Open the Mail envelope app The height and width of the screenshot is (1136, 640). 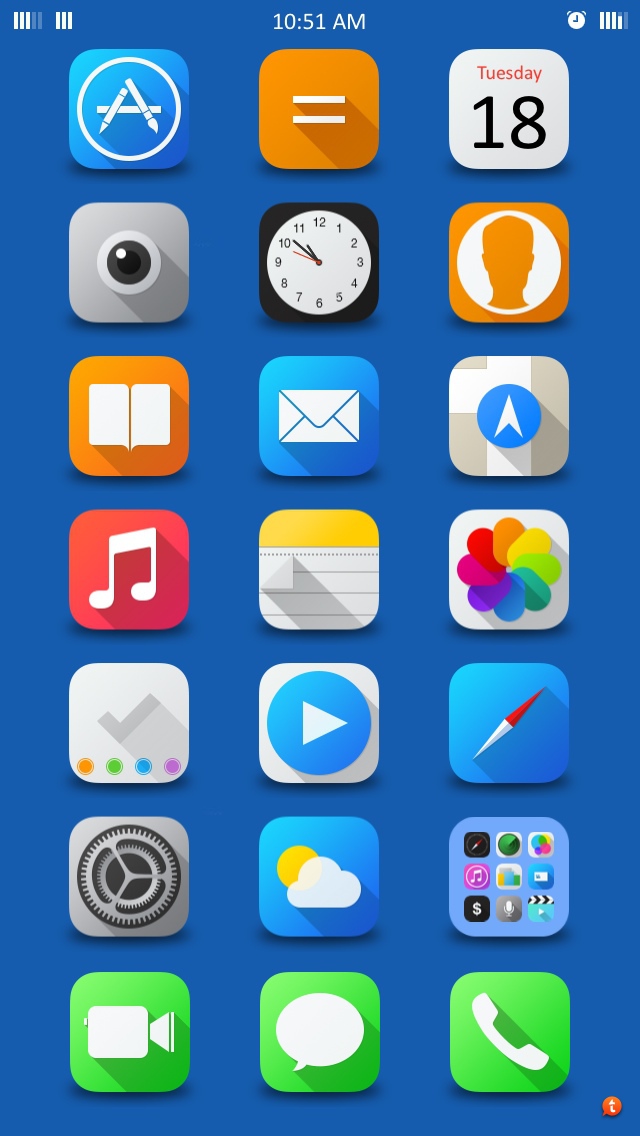pos(319,416)
